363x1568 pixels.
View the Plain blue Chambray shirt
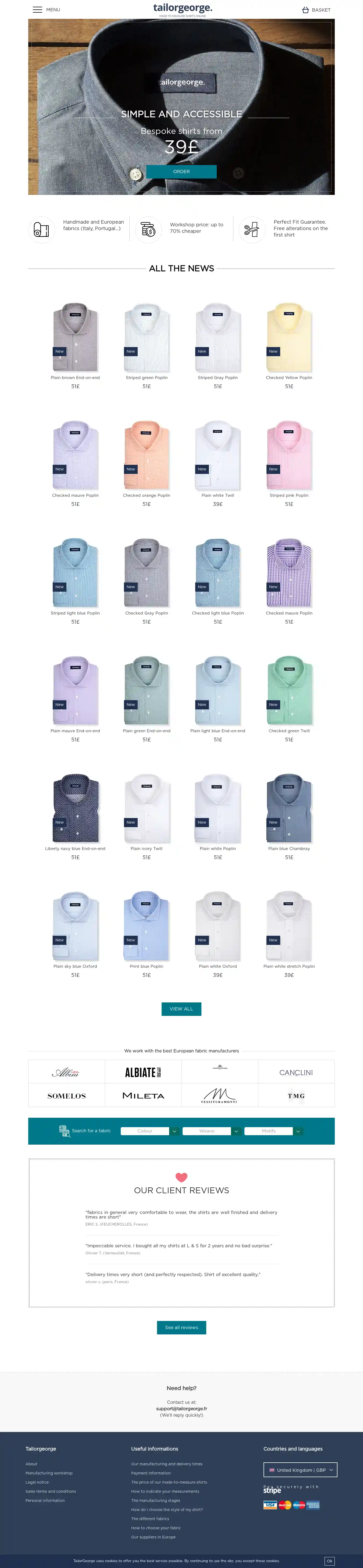289,808
